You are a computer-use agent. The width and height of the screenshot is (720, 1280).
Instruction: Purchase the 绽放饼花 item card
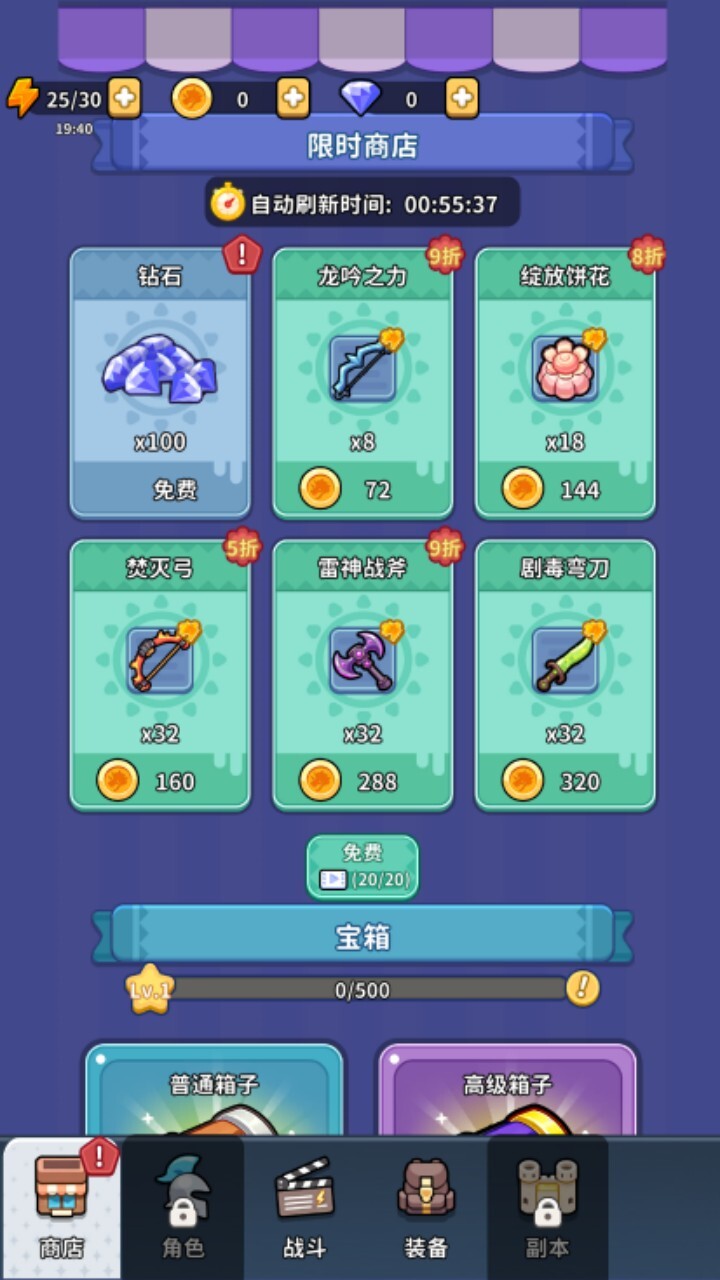click(x=565, y=383)
